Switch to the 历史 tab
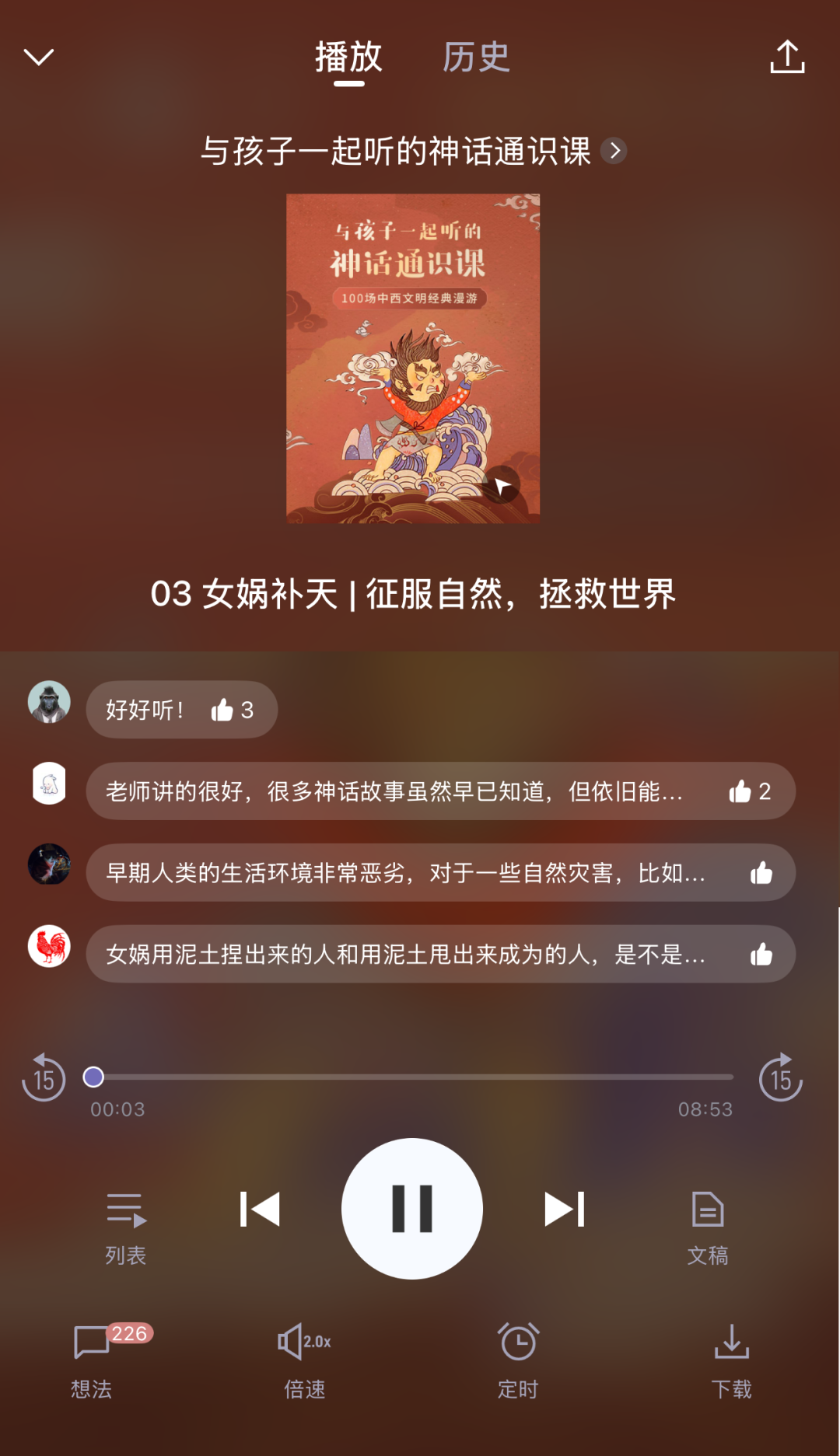Image resolution: width=840 pixels, height=1456 pixels. [x=476, y=58]
